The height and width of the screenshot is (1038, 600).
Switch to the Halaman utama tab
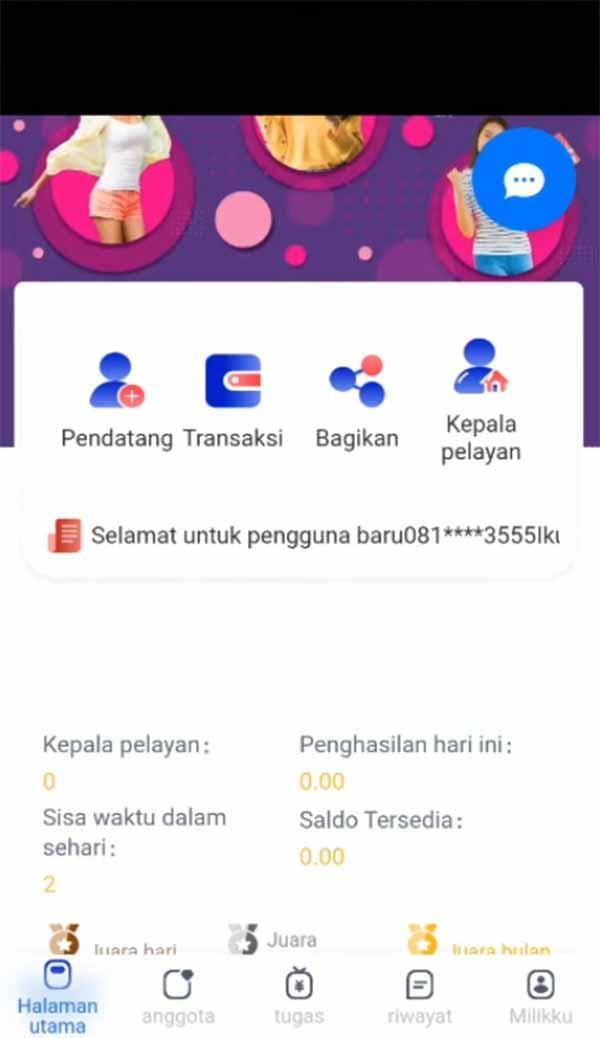(57, 997)
